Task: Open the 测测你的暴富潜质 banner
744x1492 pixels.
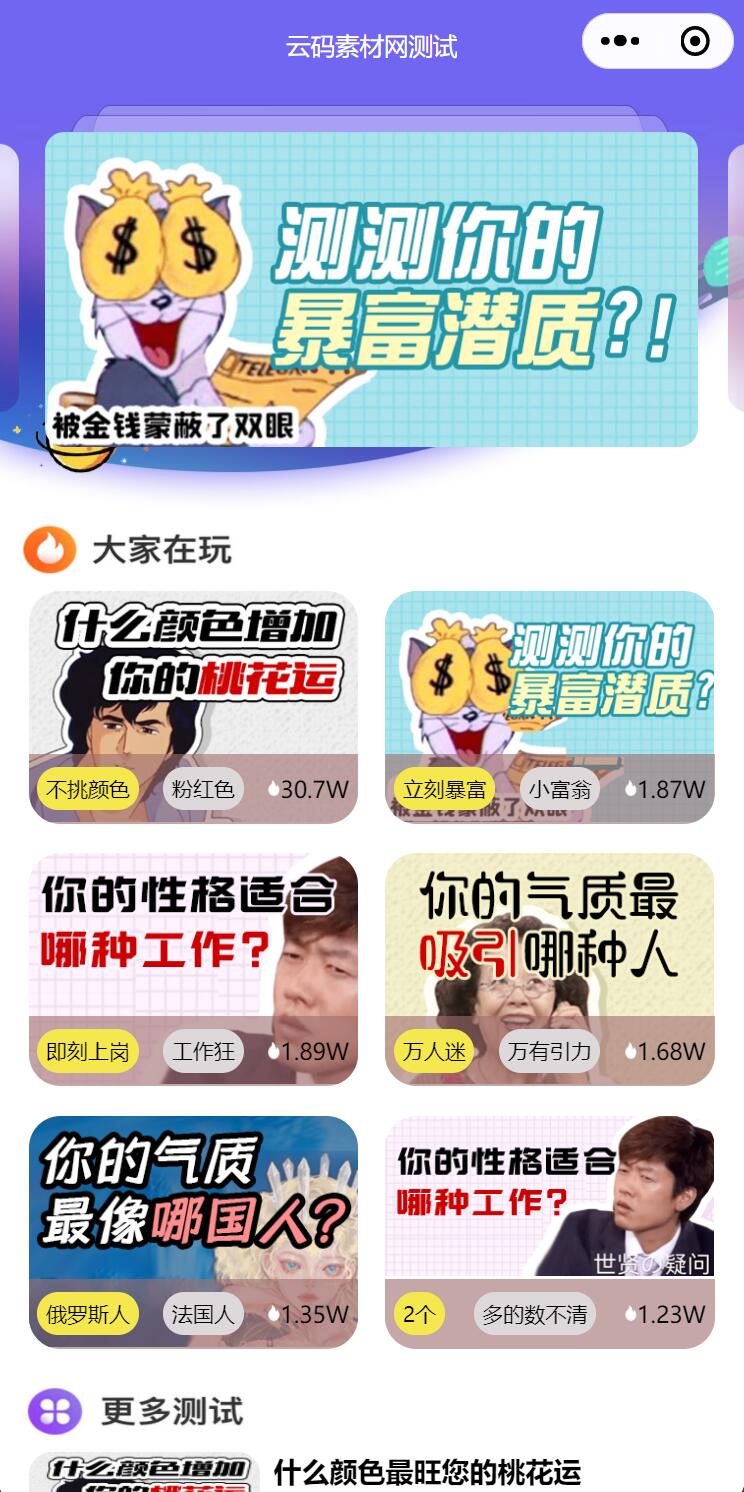Action: coord(372,290)
